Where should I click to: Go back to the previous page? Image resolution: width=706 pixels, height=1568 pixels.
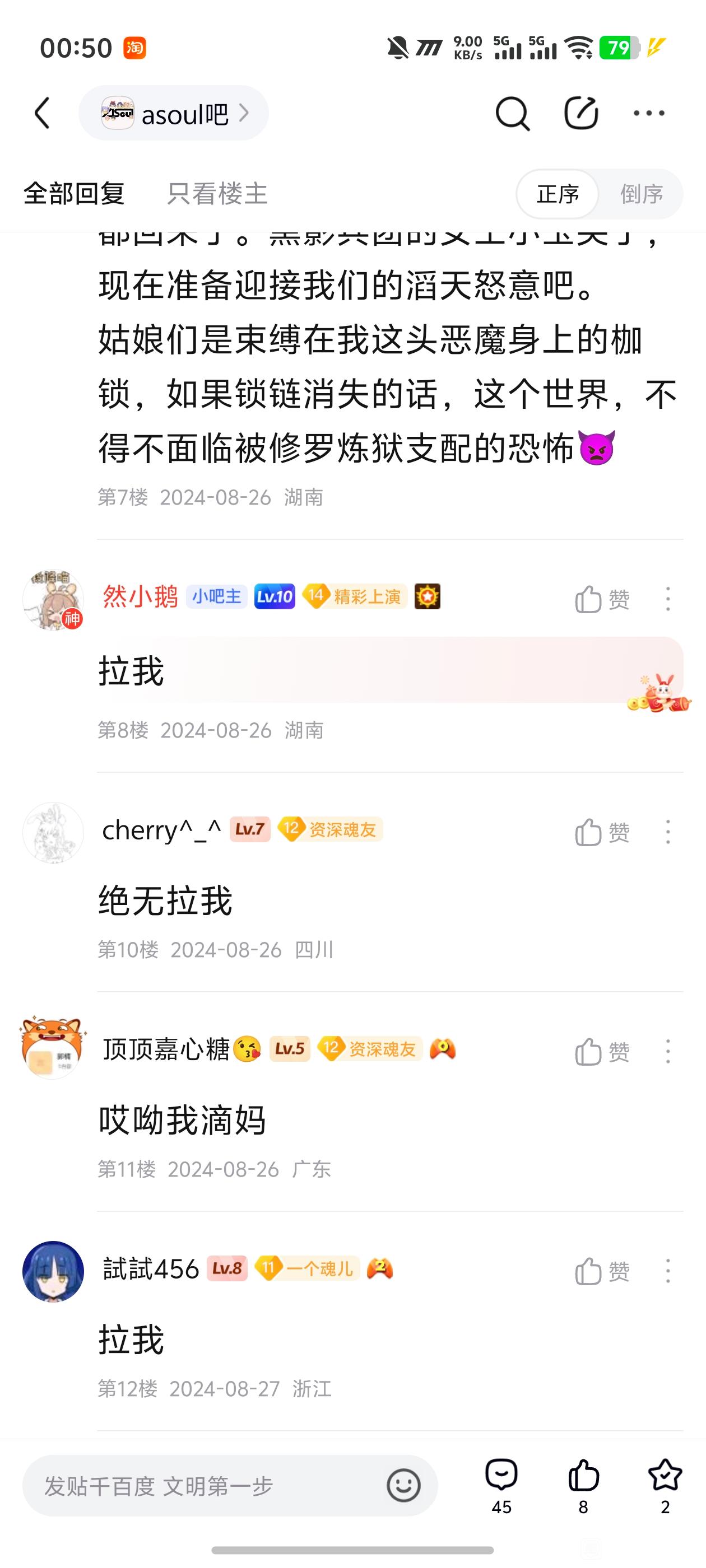point(42,113)
